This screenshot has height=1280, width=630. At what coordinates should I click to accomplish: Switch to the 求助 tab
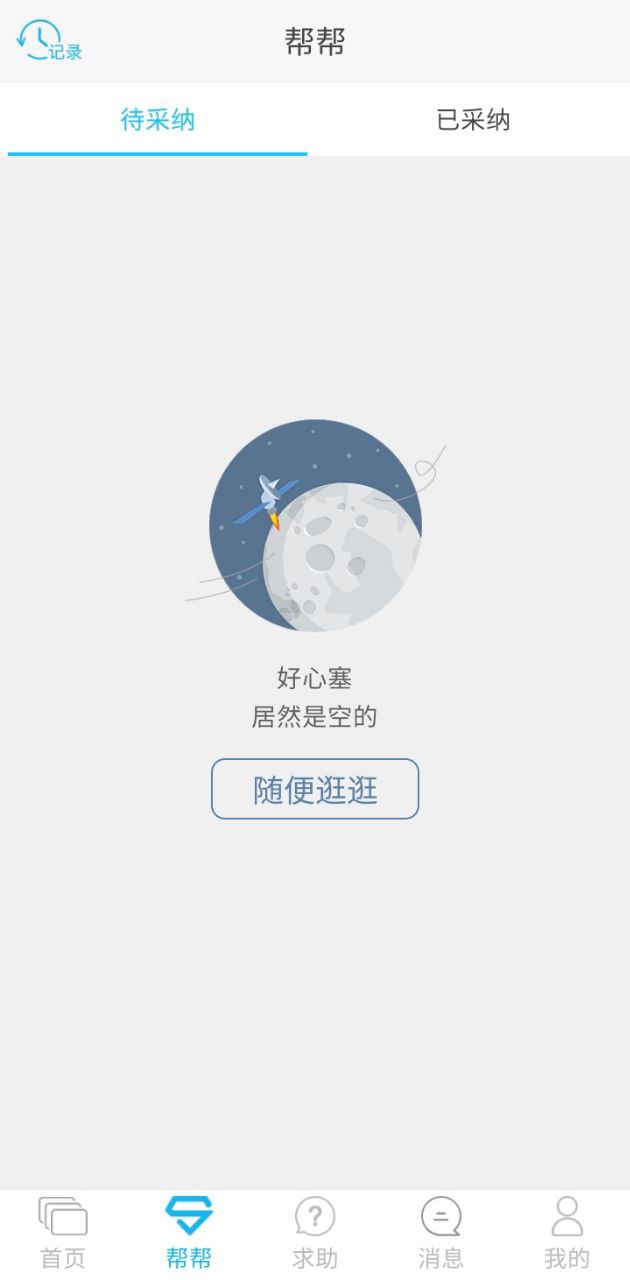click(x=315, y=1233)
